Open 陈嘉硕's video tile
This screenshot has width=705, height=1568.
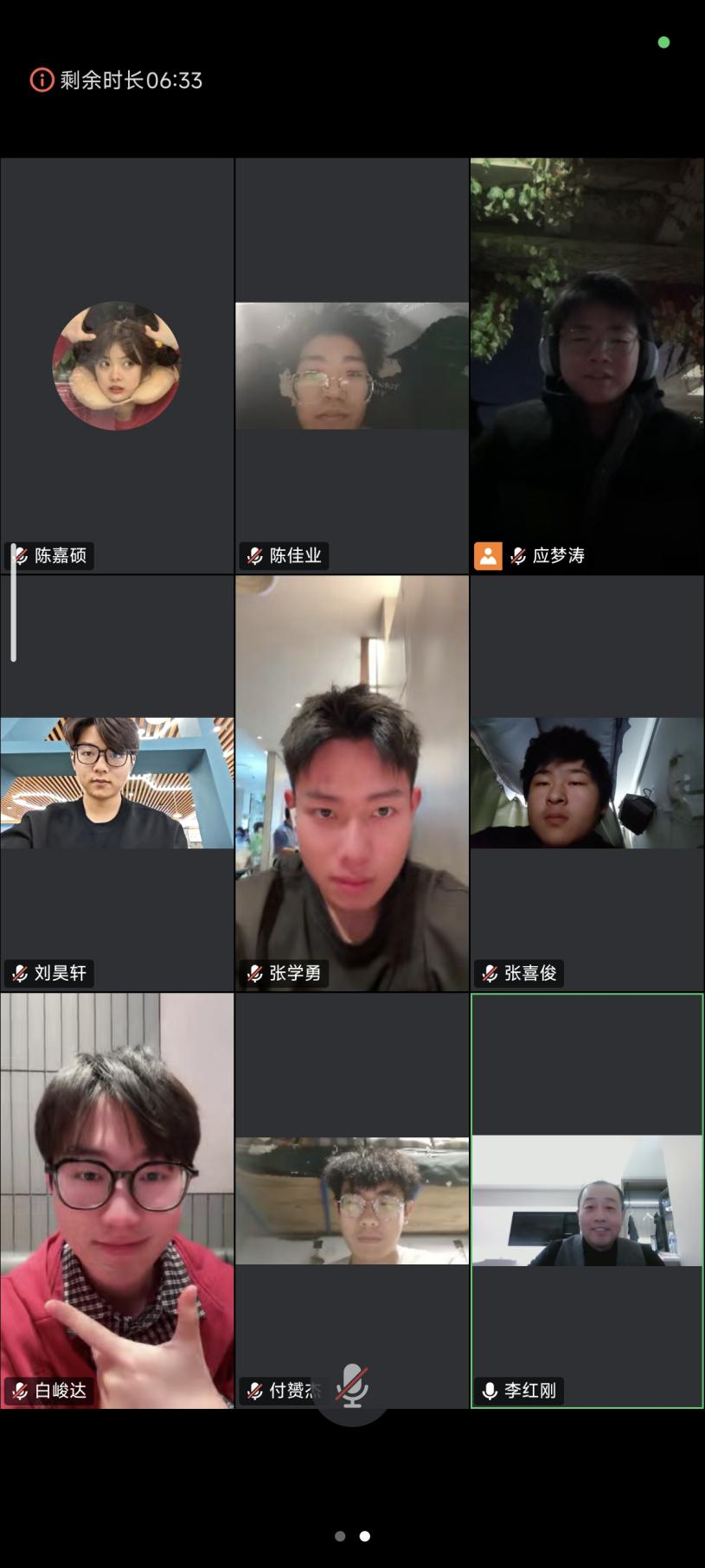(x=117, y=366)
